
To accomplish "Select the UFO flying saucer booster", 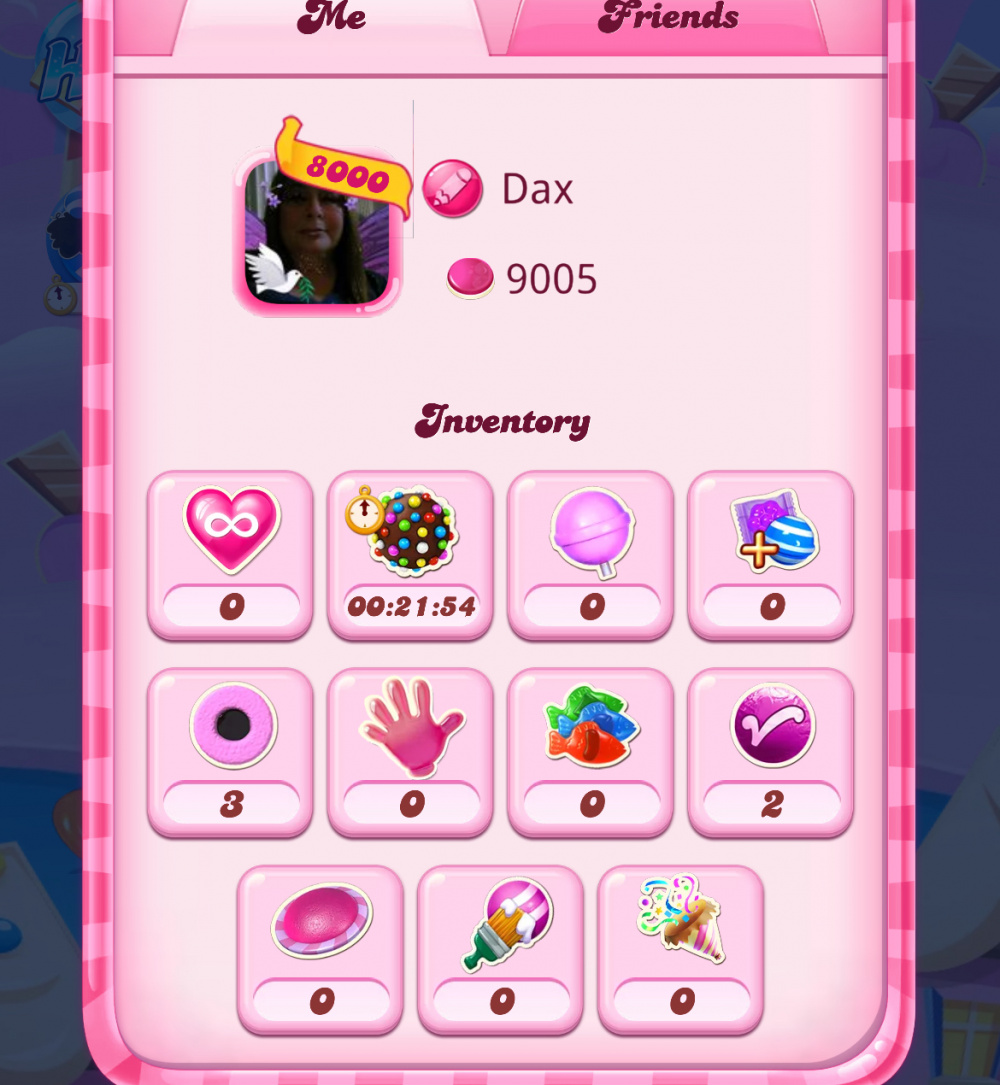I will tap(320, 947).
